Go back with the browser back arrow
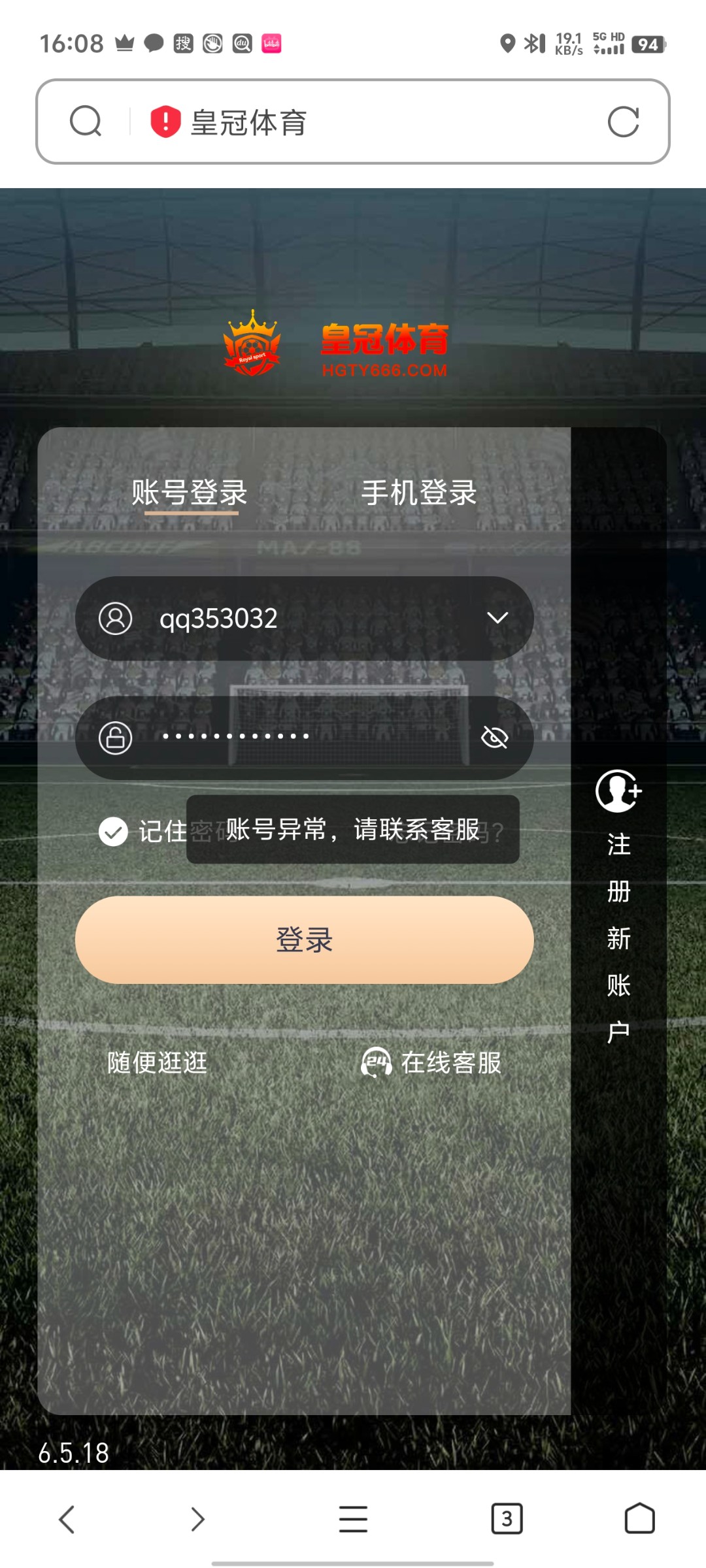This screenshot has width=706, height=1568. pyautogui.click(x=67, y=1519)
